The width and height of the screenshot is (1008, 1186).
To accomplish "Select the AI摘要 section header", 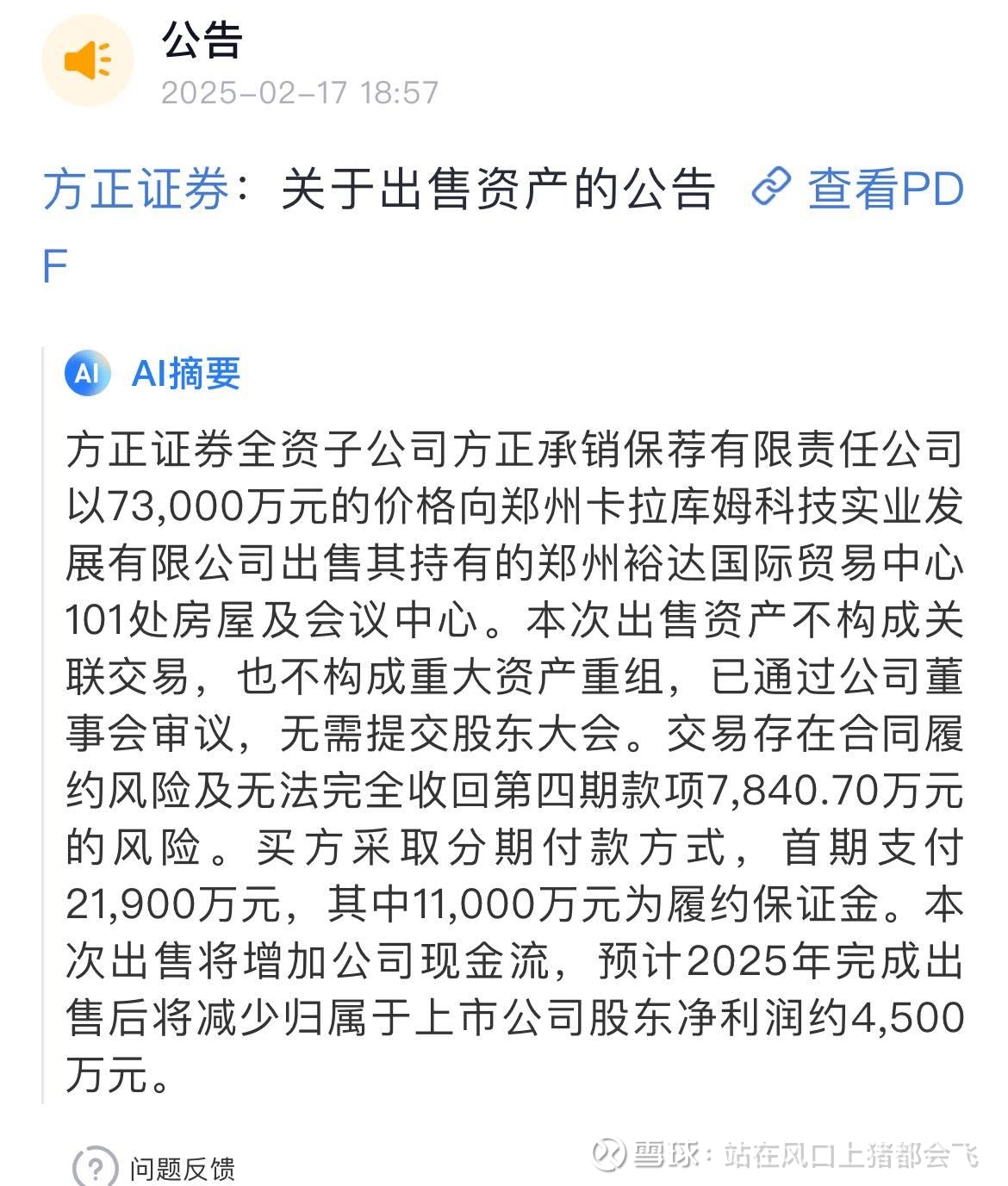I will click(x=186, y=374).
